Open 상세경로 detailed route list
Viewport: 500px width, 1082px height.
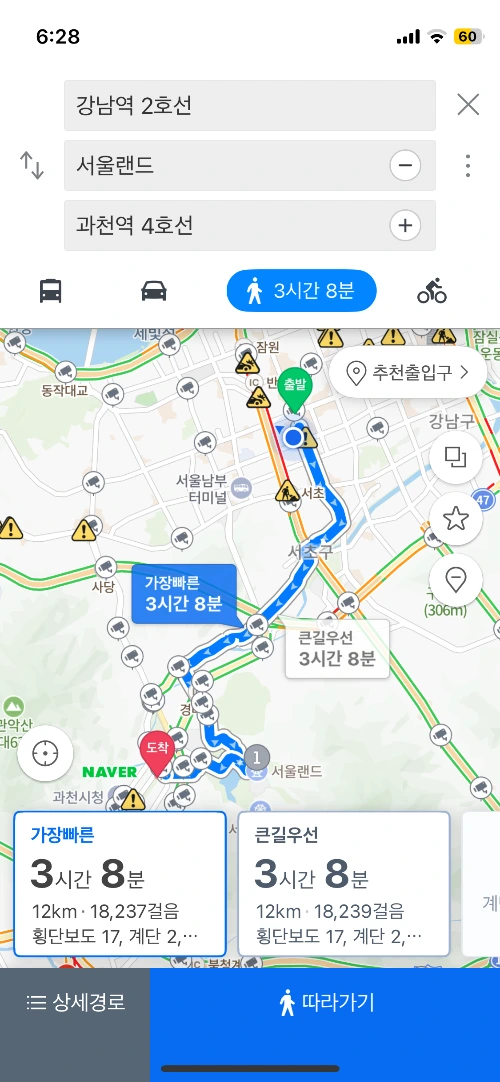point(75,1003)
